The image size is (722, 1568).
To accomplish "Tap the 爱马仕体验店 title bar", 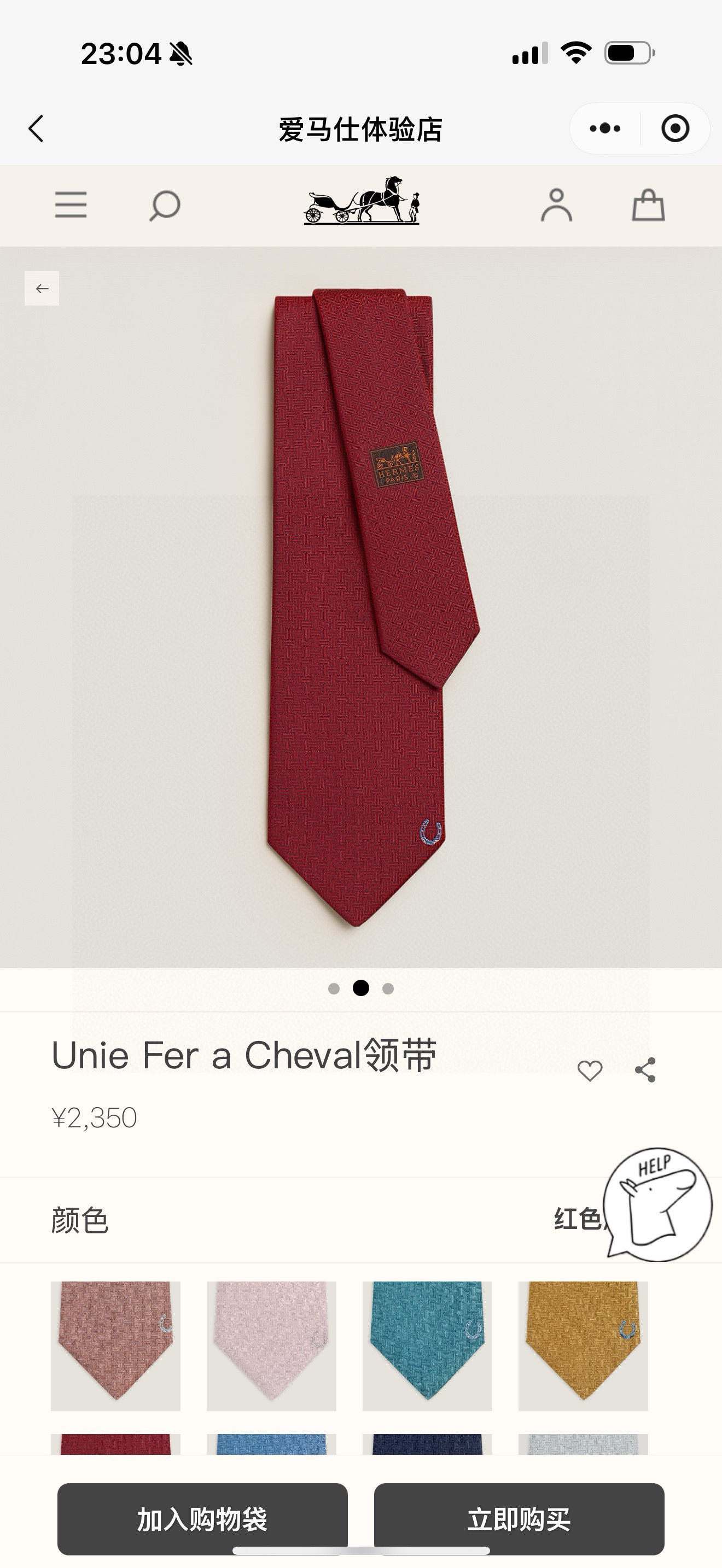I will click(x=361, y=128).
